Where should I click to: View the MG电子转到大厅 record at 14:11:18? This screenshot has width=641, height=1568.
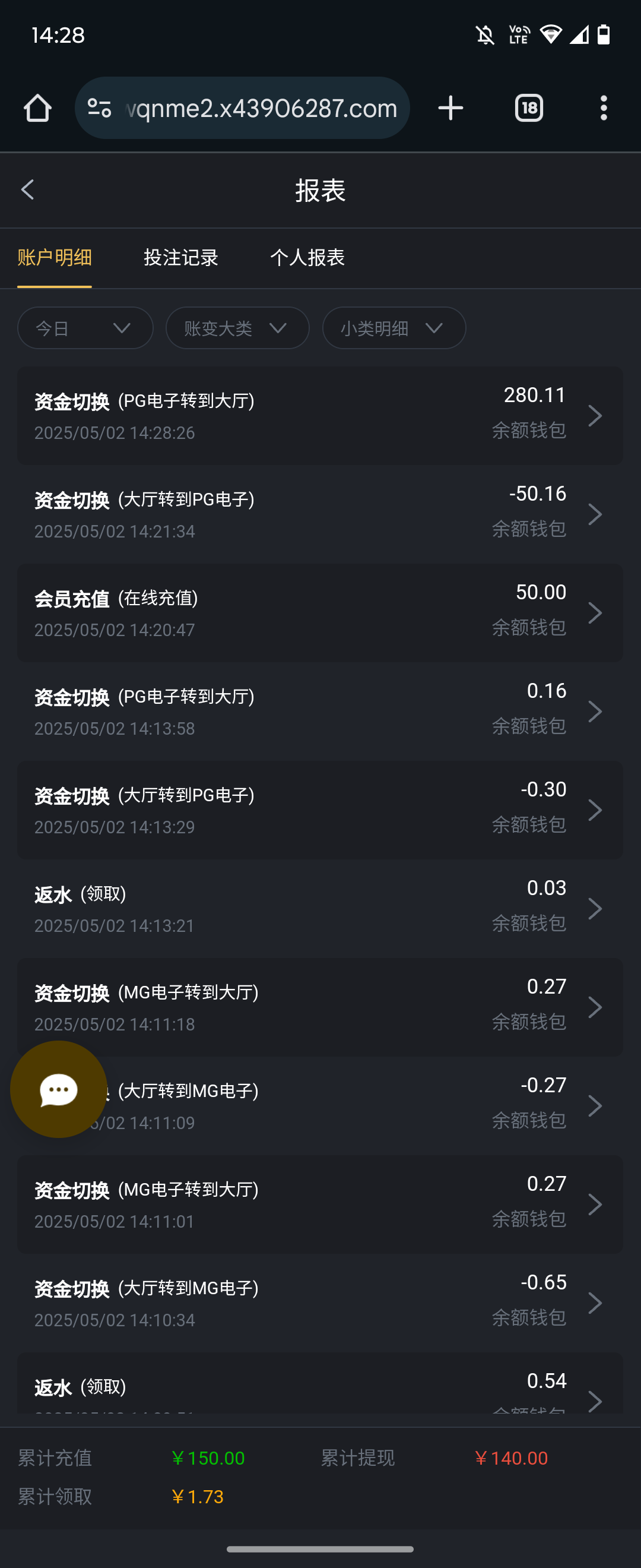(x=320, y=1007)
